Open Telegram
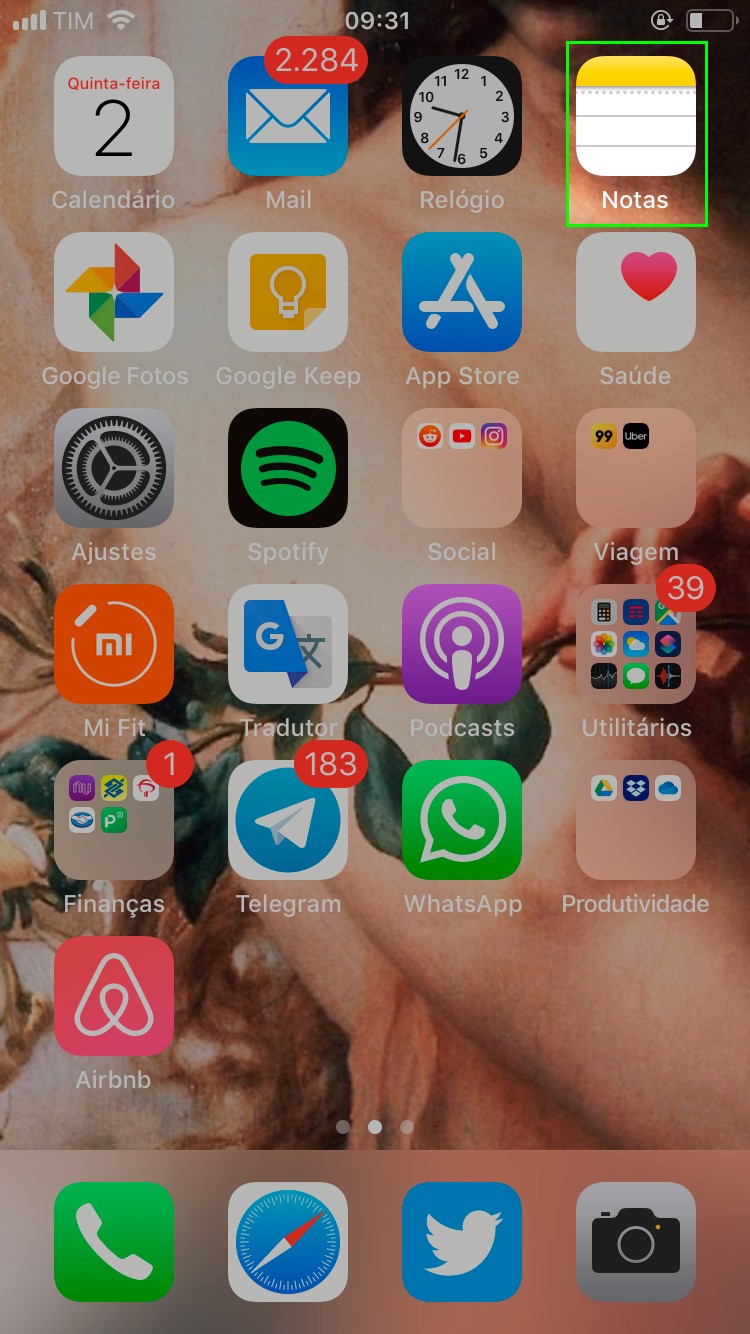Viewport: 750px width, 1334px height. tap(288, 820)
